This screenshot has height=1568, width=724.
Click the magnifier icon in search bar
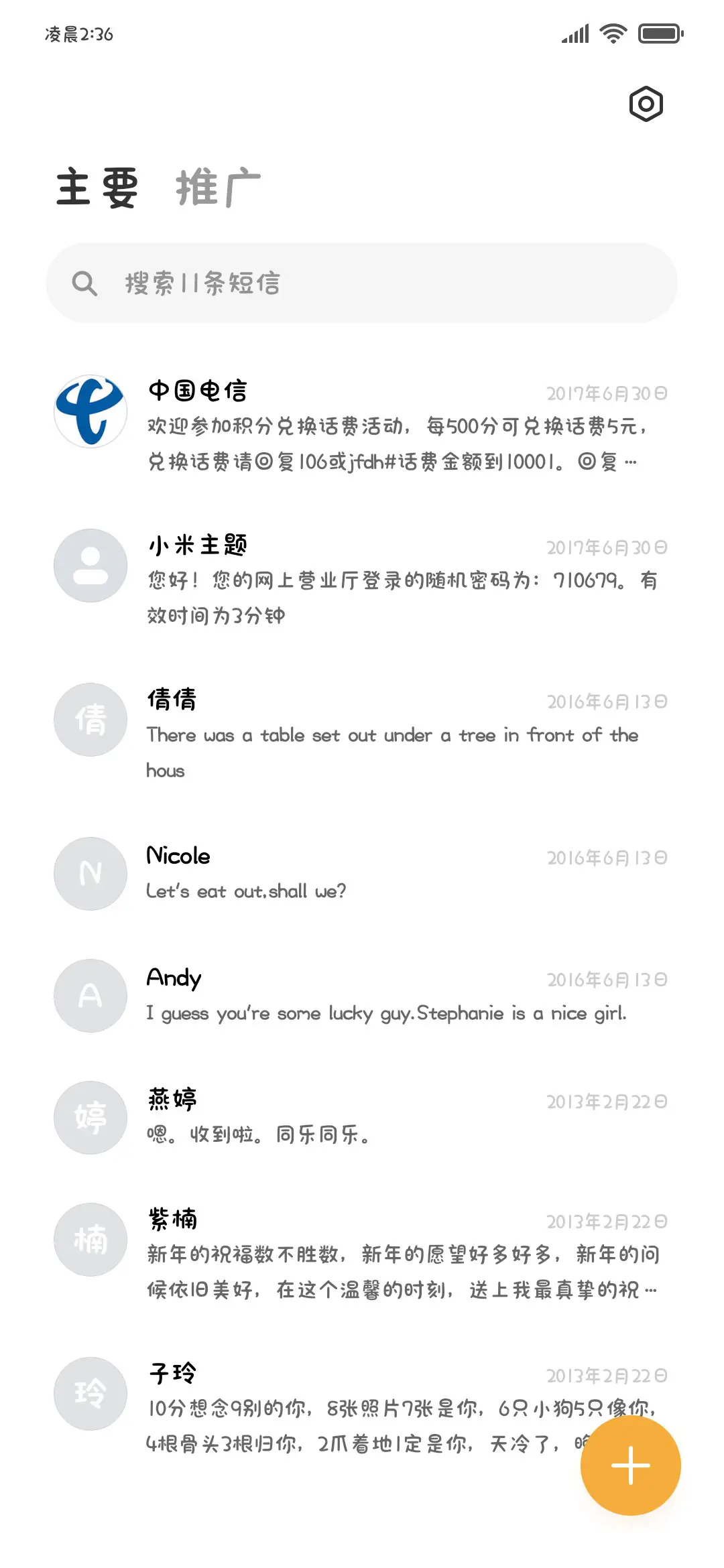pyautogui.click(x=85, y=283)
